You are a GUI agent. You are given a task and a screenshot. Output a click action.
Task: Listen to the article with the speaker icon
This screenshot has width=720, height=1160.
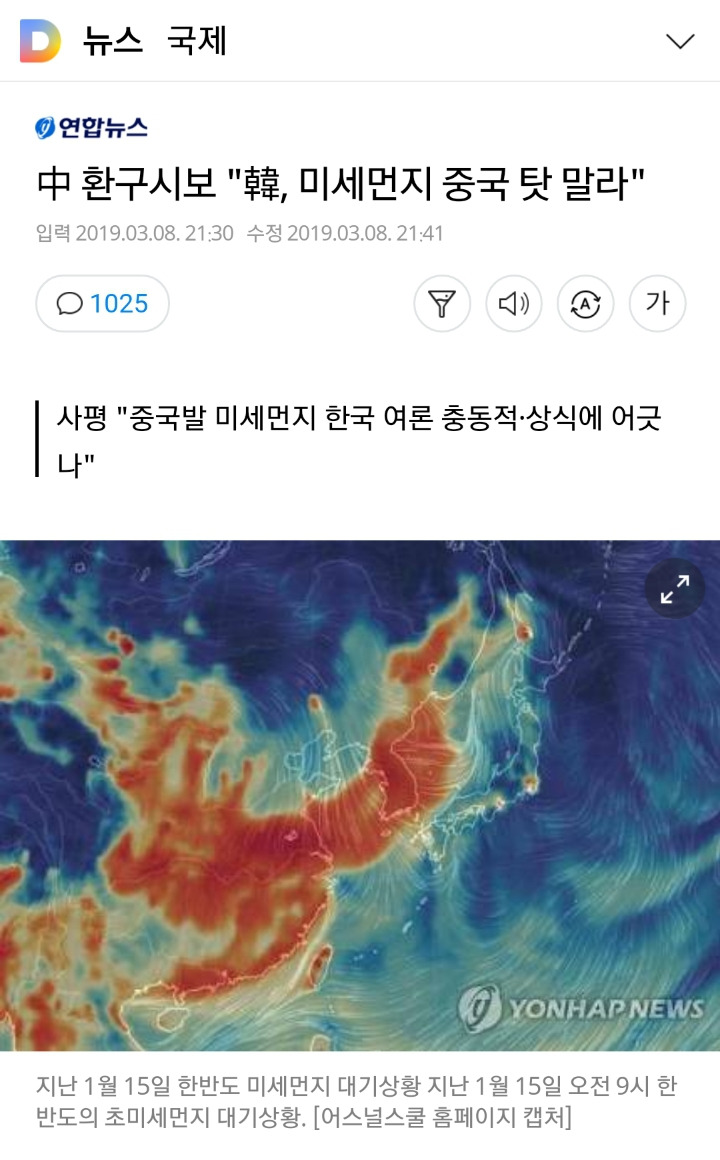tap(514, 303)
